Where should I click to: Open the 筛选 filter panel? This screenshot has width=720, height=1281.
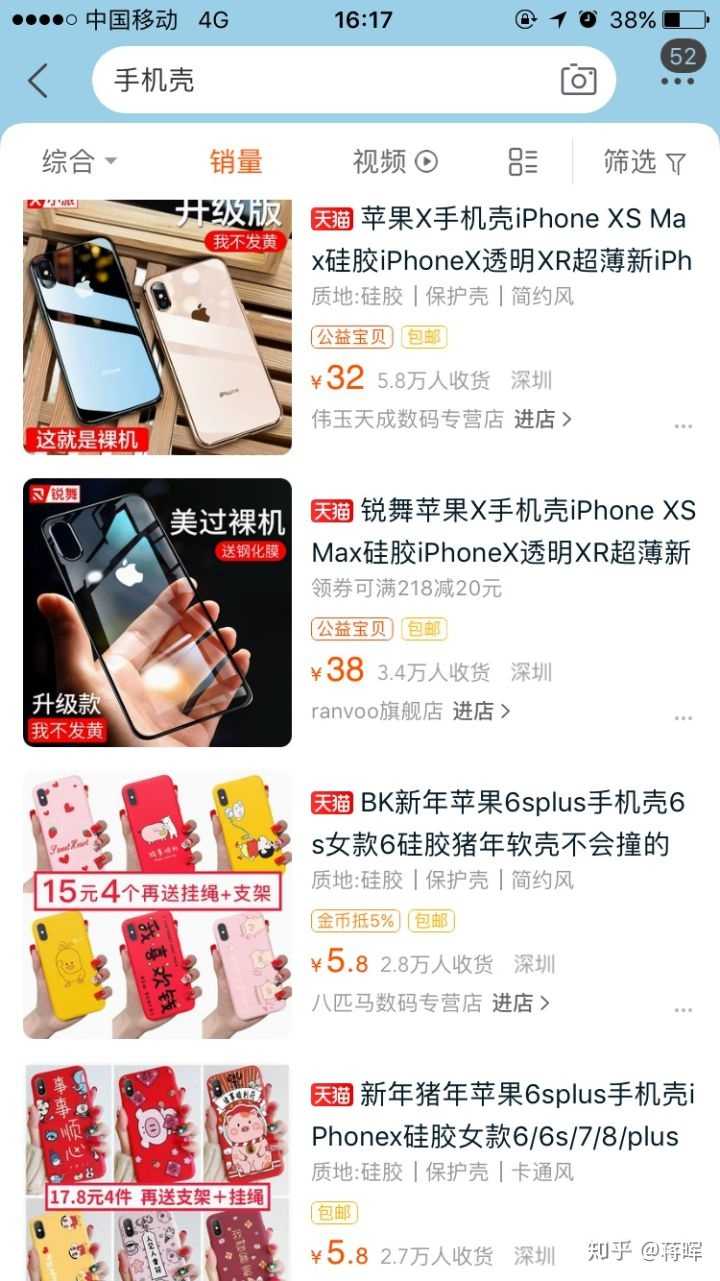(x=645, y=161)
